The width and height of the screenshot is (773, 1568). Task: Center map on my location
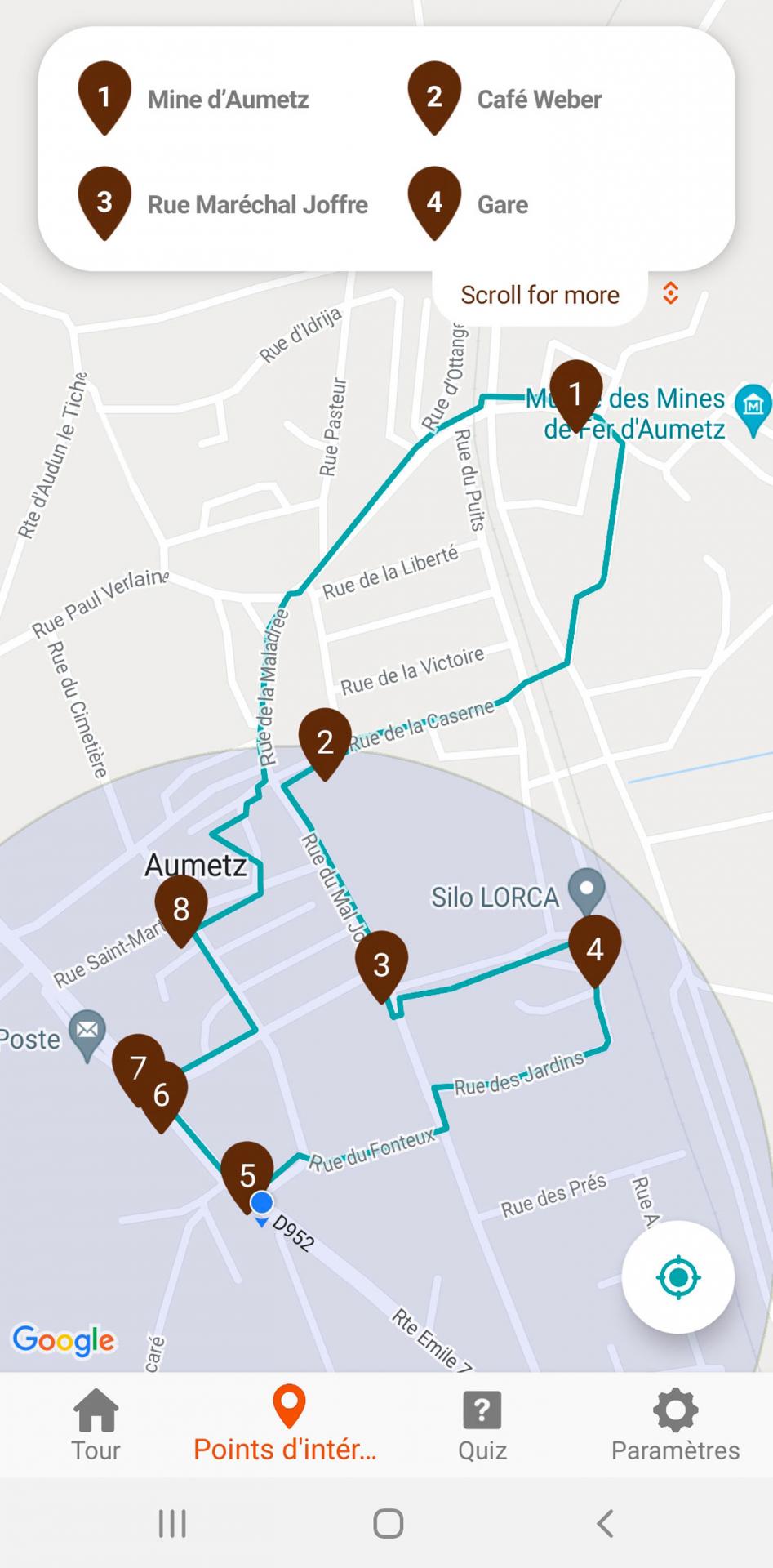click(677, 1277)
